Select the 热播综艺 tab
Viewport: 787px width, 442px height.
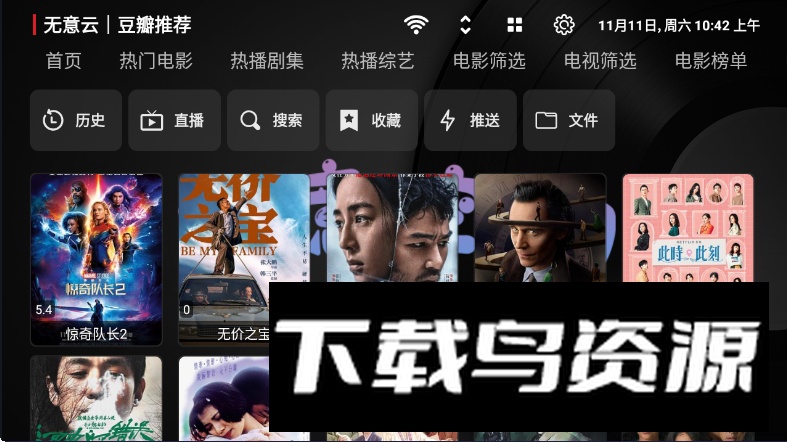377,61
